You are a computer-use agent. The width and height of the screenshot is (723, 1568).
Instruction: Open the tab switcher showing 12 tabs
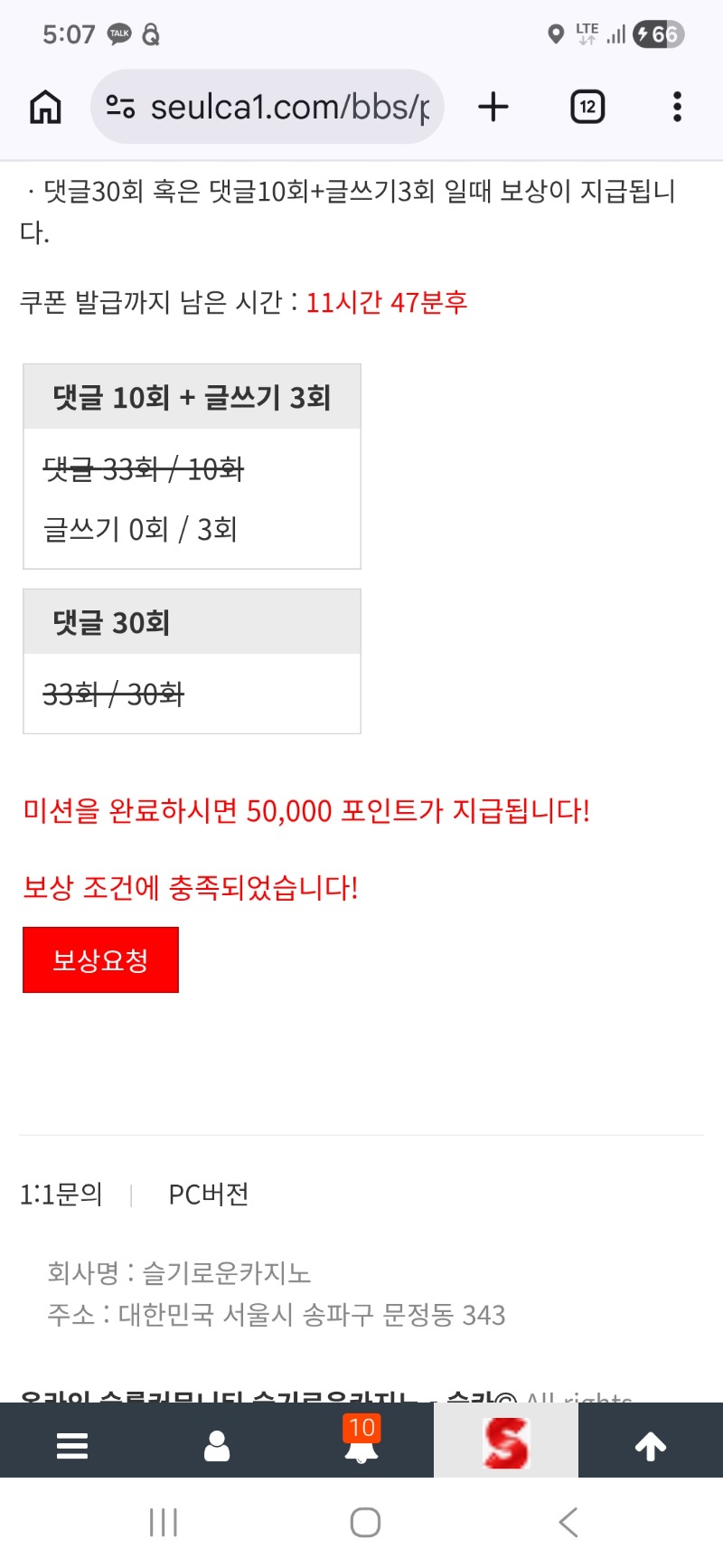click(587, 107)
